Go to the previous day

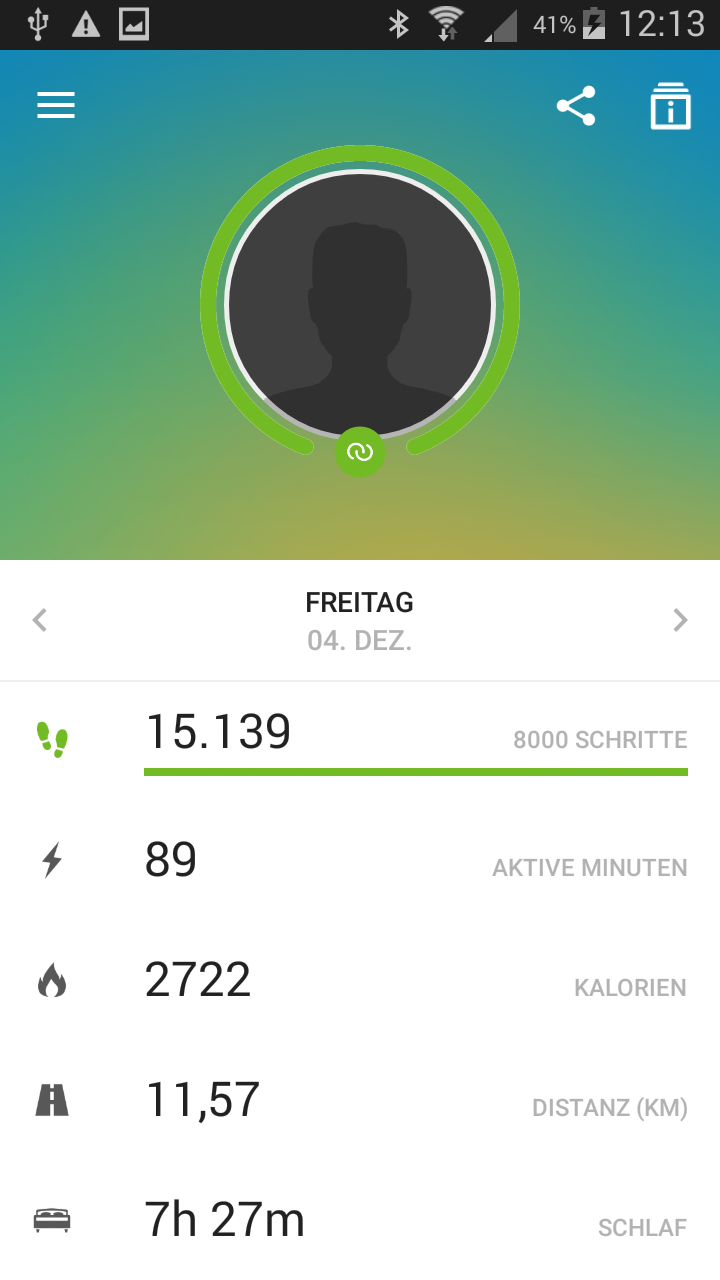pos(40,621)
